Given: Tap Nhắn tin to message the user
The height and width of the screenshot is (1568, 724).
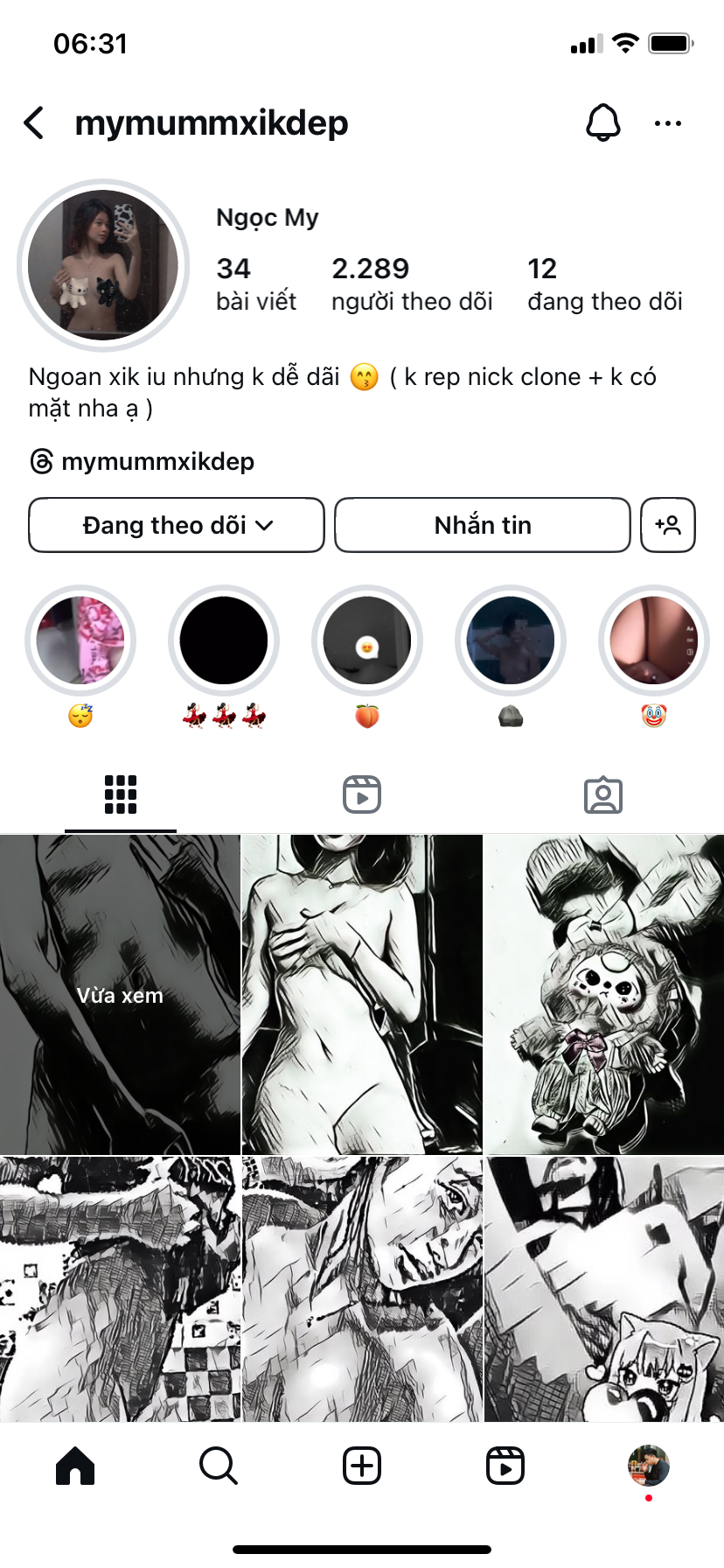Looking at the screenshot, I should tap(482, 525).
